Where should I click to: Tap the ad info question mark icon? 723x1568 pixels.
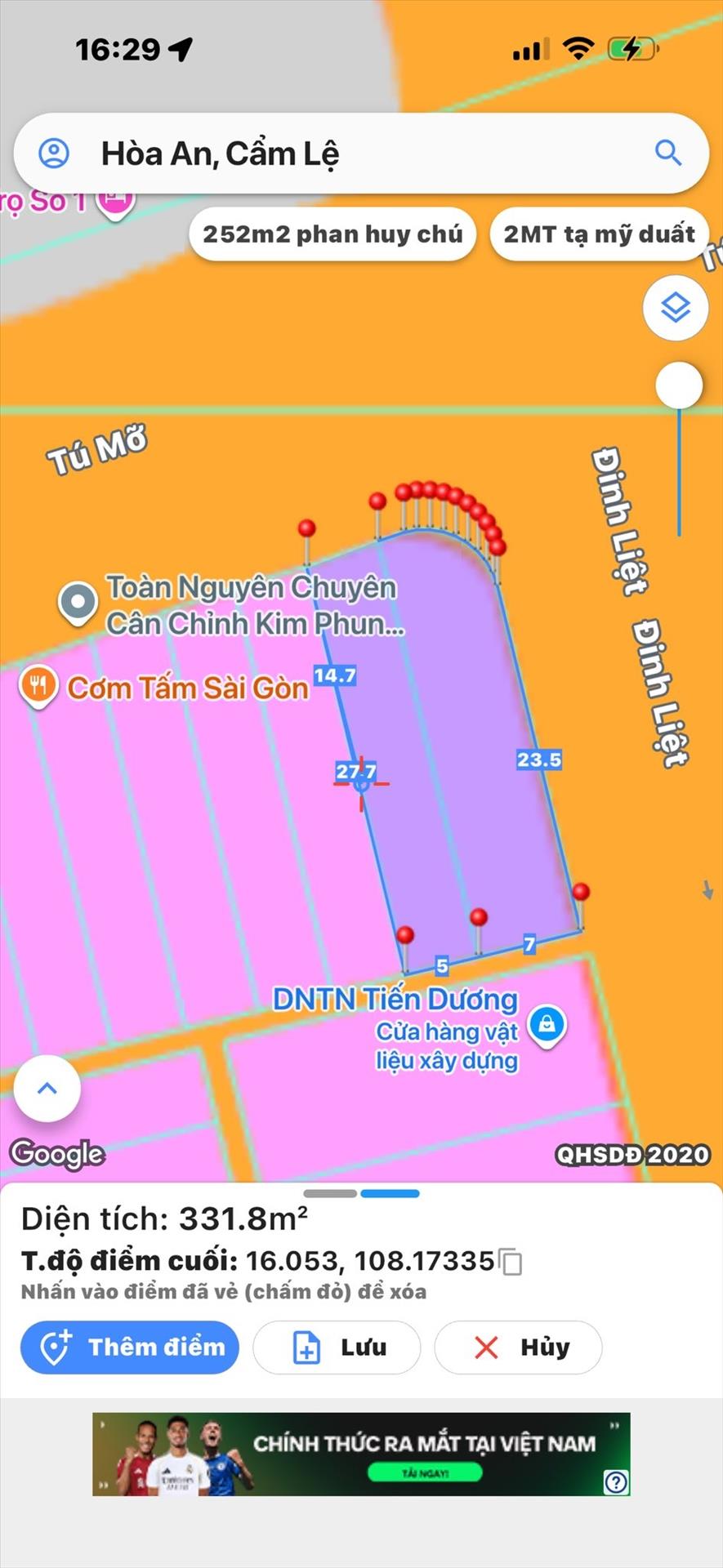[616, 1481]
